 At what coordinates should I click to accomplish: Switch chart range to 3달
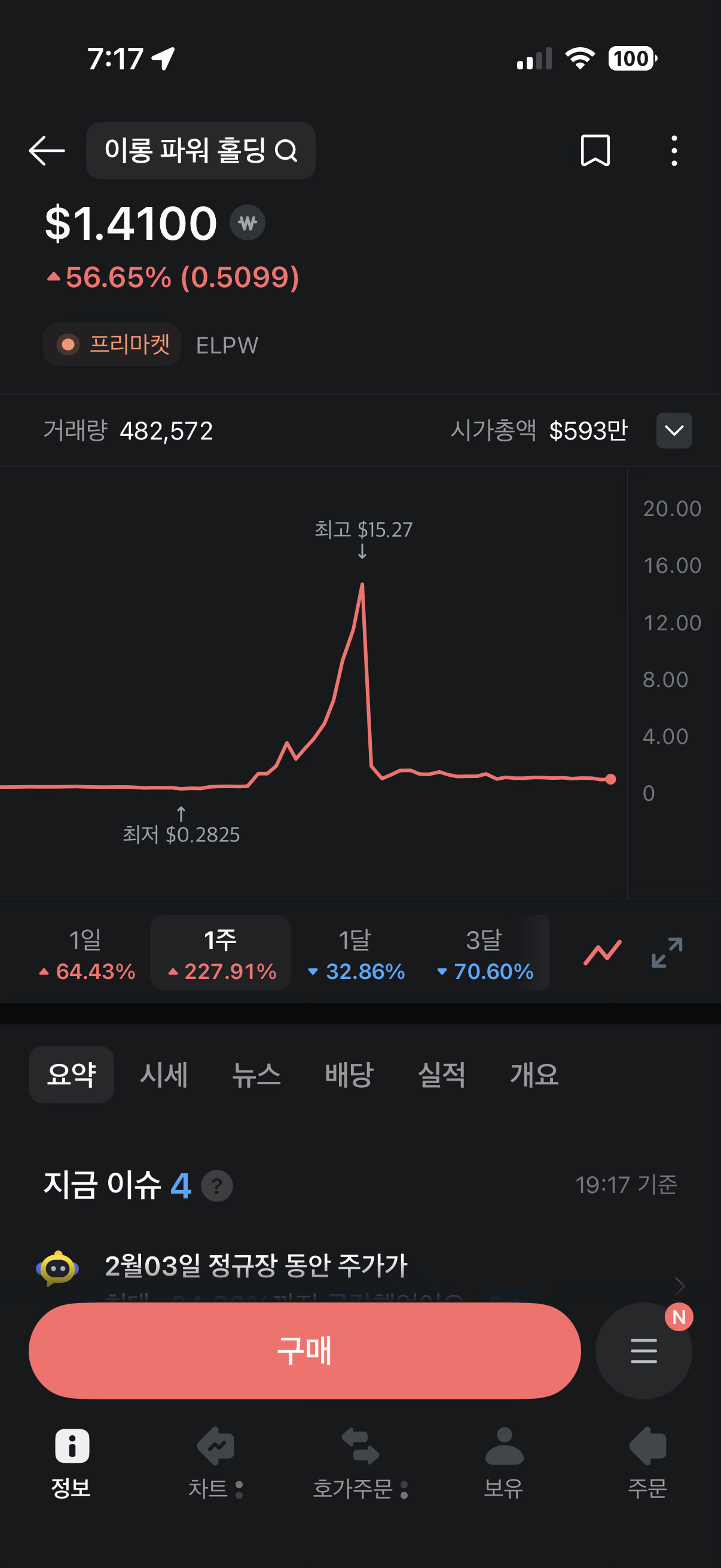pyautogui.click(x=485, y=953)
